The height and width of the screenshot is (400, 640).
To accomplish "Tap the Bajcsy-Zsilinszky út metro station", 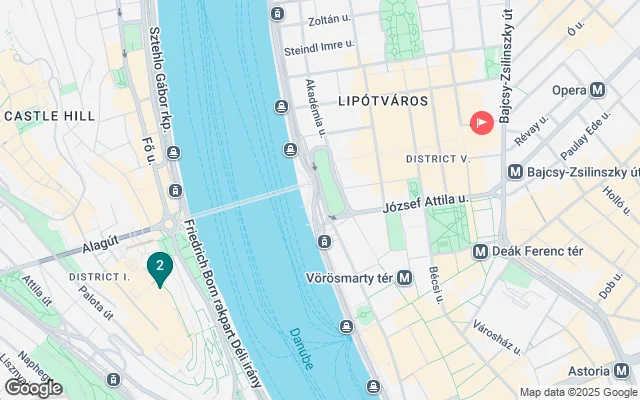I will (515, 172).
